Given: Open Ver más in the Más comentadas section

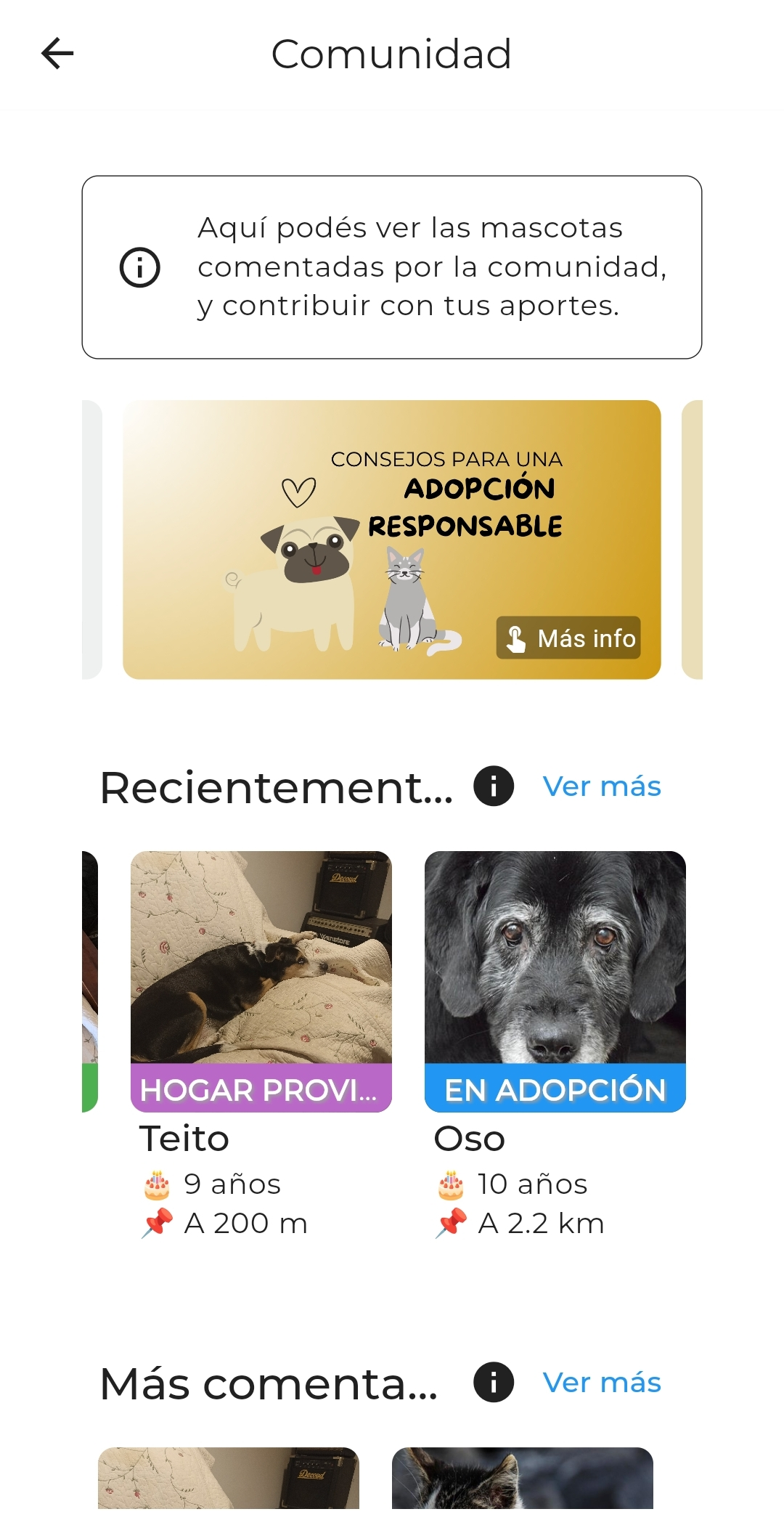Looking at the screenshot, I should [601, 1383].
